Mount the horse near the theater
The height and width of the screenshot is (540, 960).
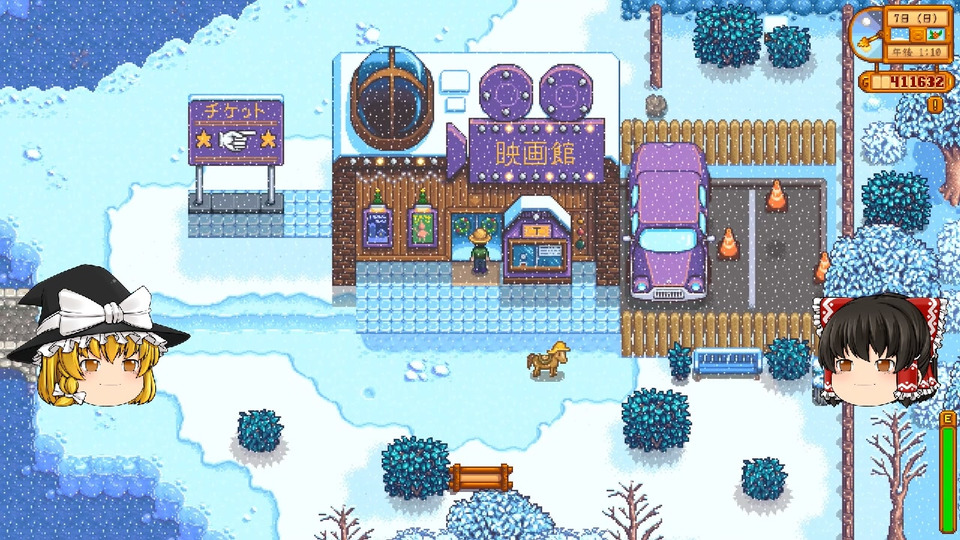548,361
